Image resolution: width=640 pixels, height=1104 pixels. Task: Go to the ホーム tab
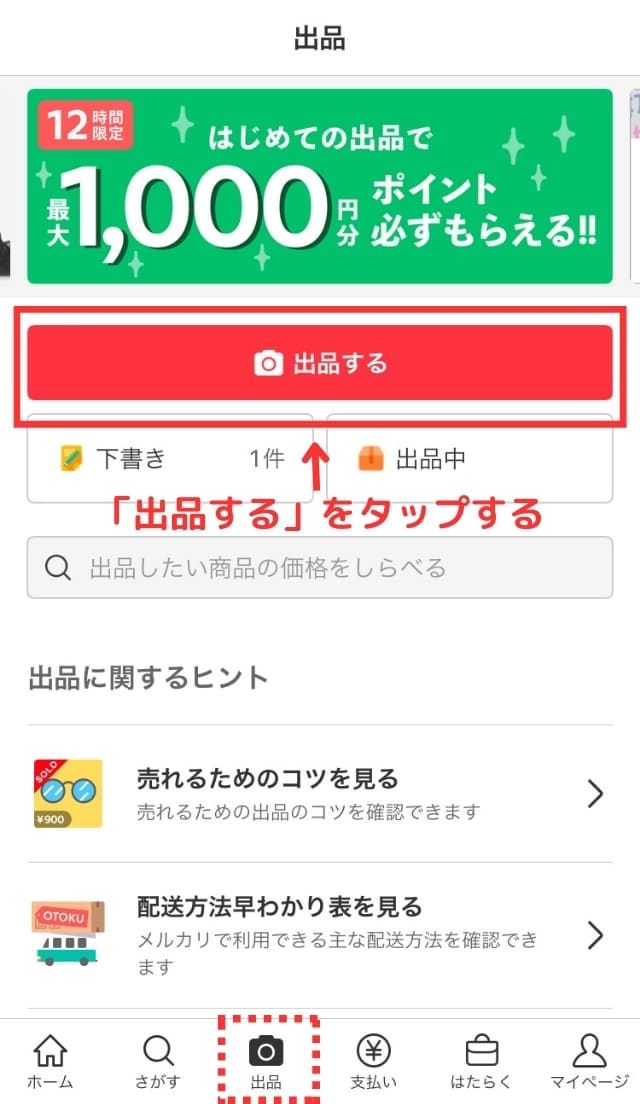(50, 1062)
